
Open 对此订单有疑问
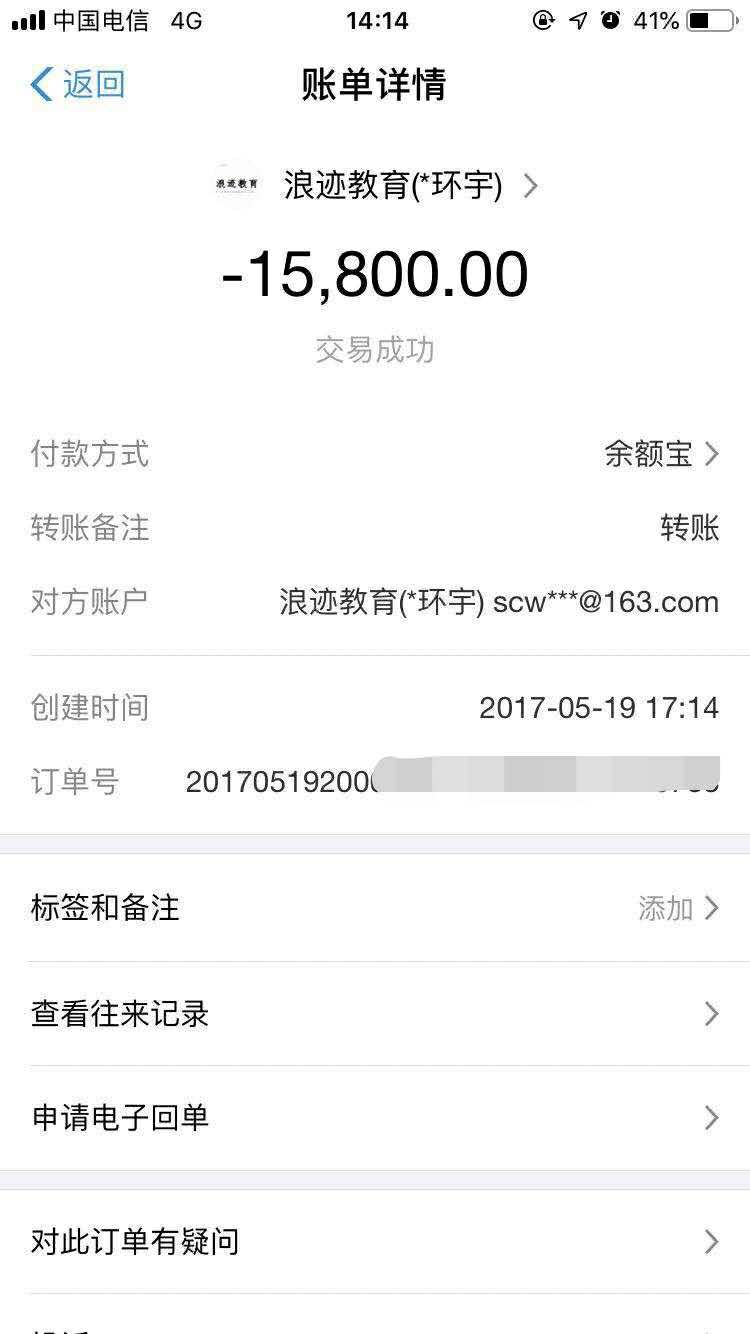click(375, 1242)
